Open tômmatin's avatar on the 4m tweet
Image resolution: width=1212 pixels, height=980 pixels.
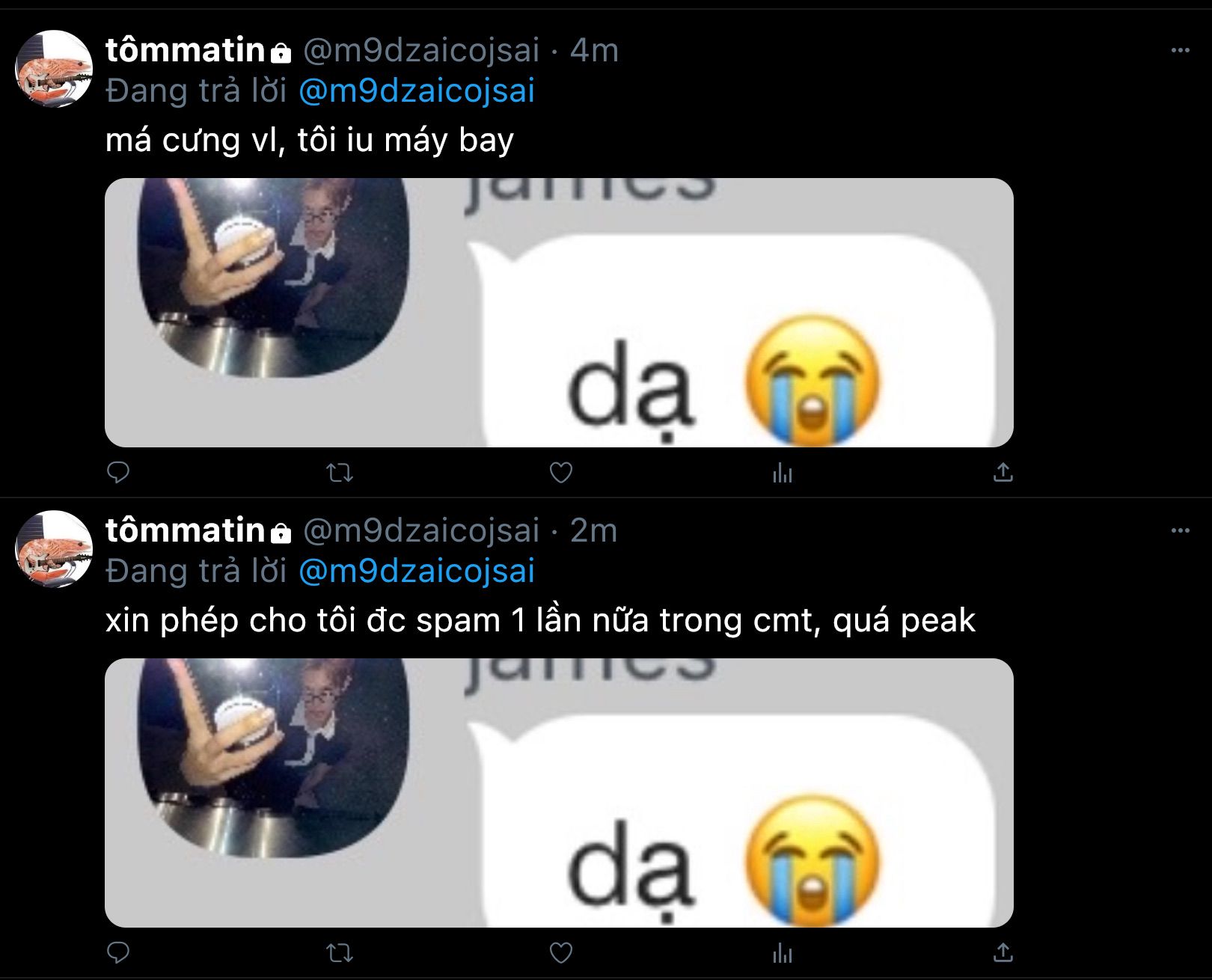pyautogui.click(x=54, y=69)
